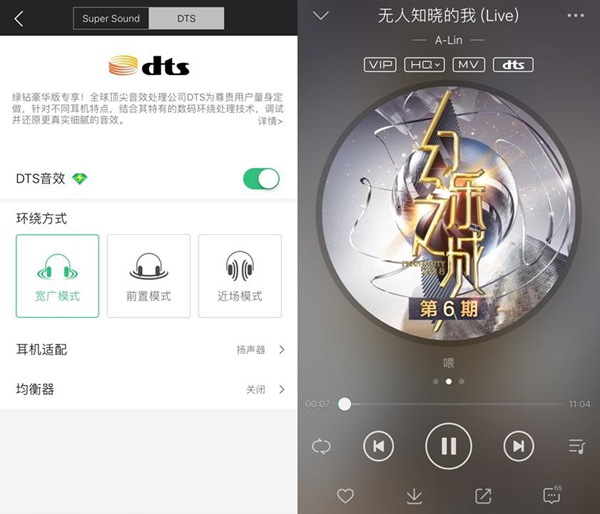Choose 前置模式 surround mode

148,276
